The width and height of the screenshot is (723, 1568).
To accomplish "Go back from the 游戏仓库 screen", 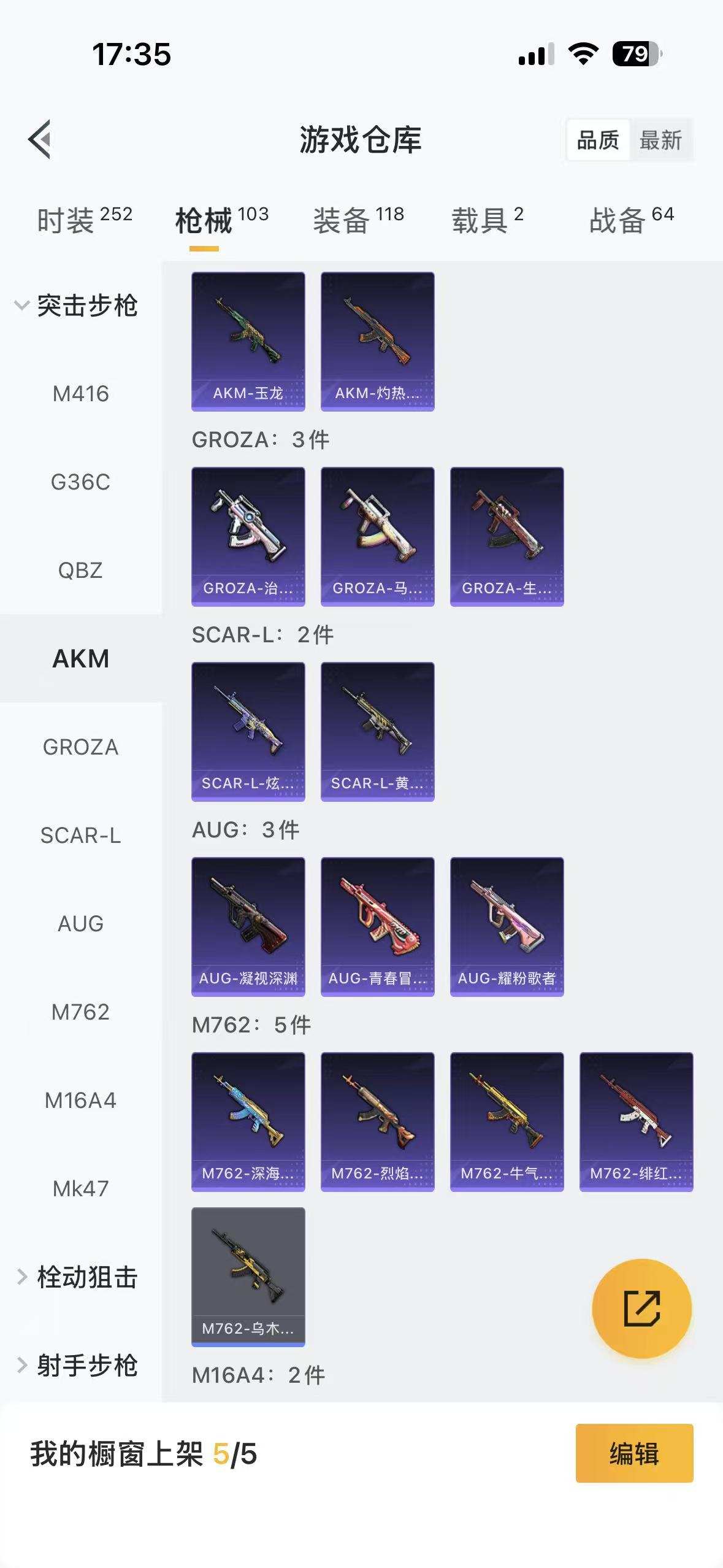I will tap(40, 139).
